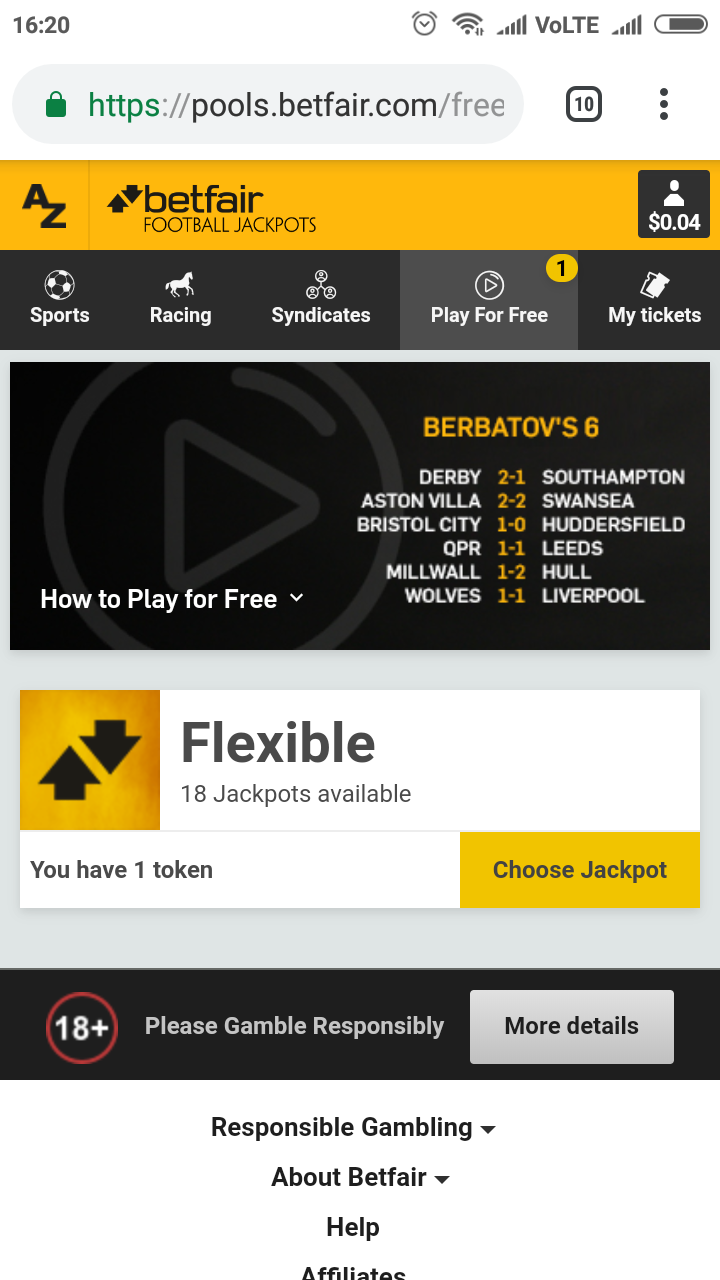Select the Play For Free tab
Image resolution: width=720 pixels, height=1280 pixels.
coord(489,299)
